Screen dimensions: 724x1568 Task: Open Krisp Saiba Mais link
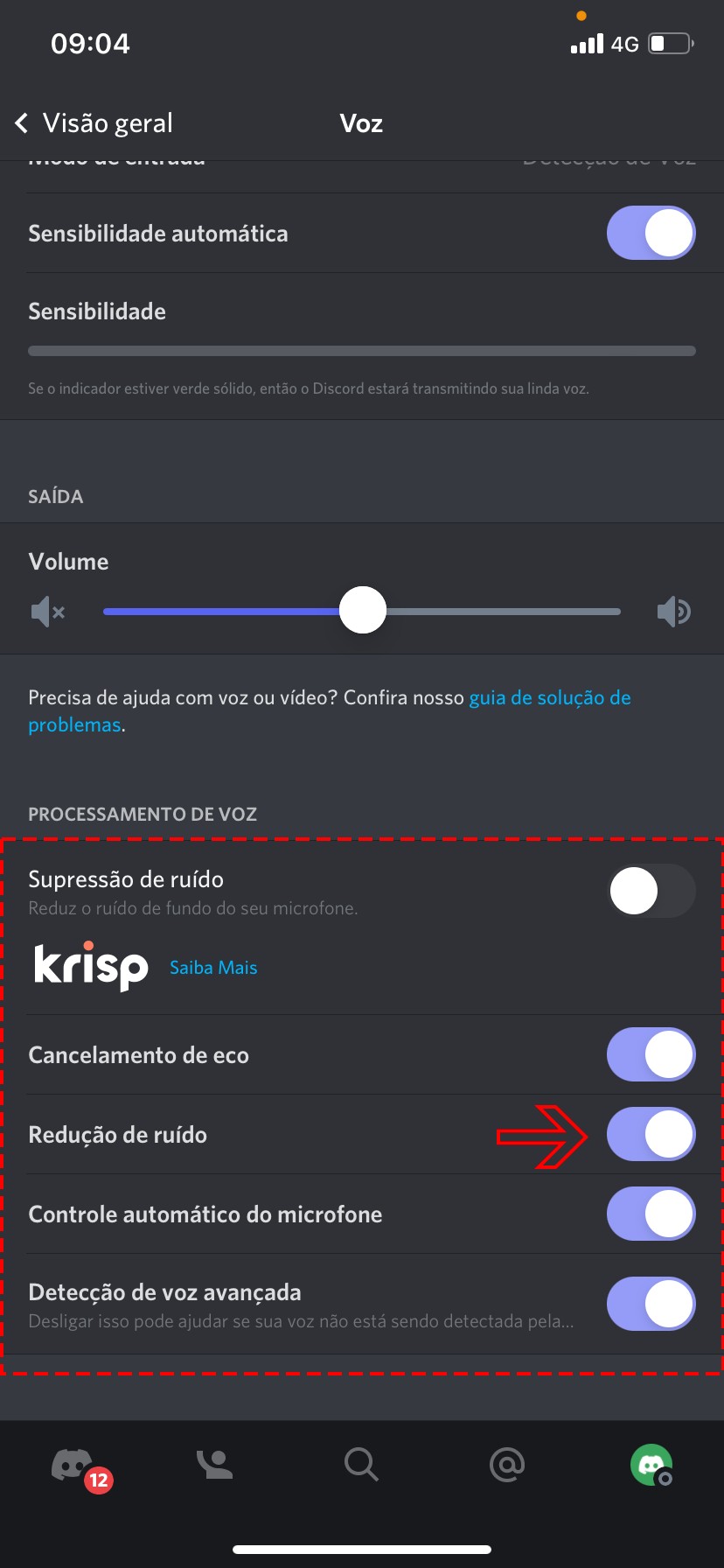coord(213,968)
